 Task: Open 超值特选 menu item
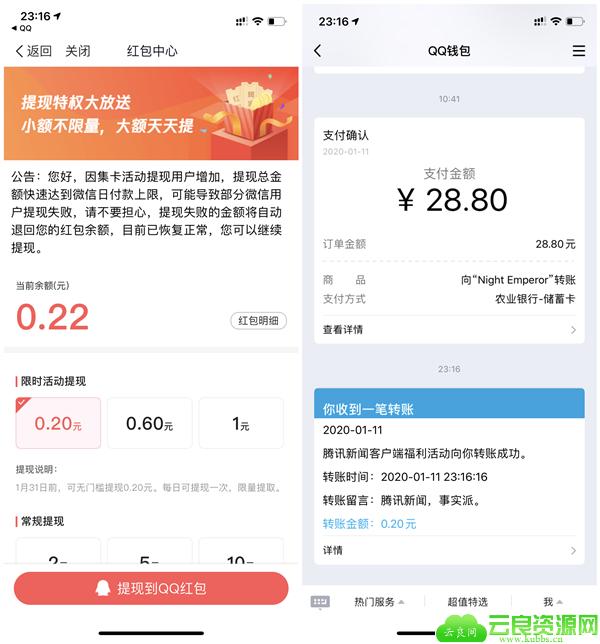pos(467,602)
